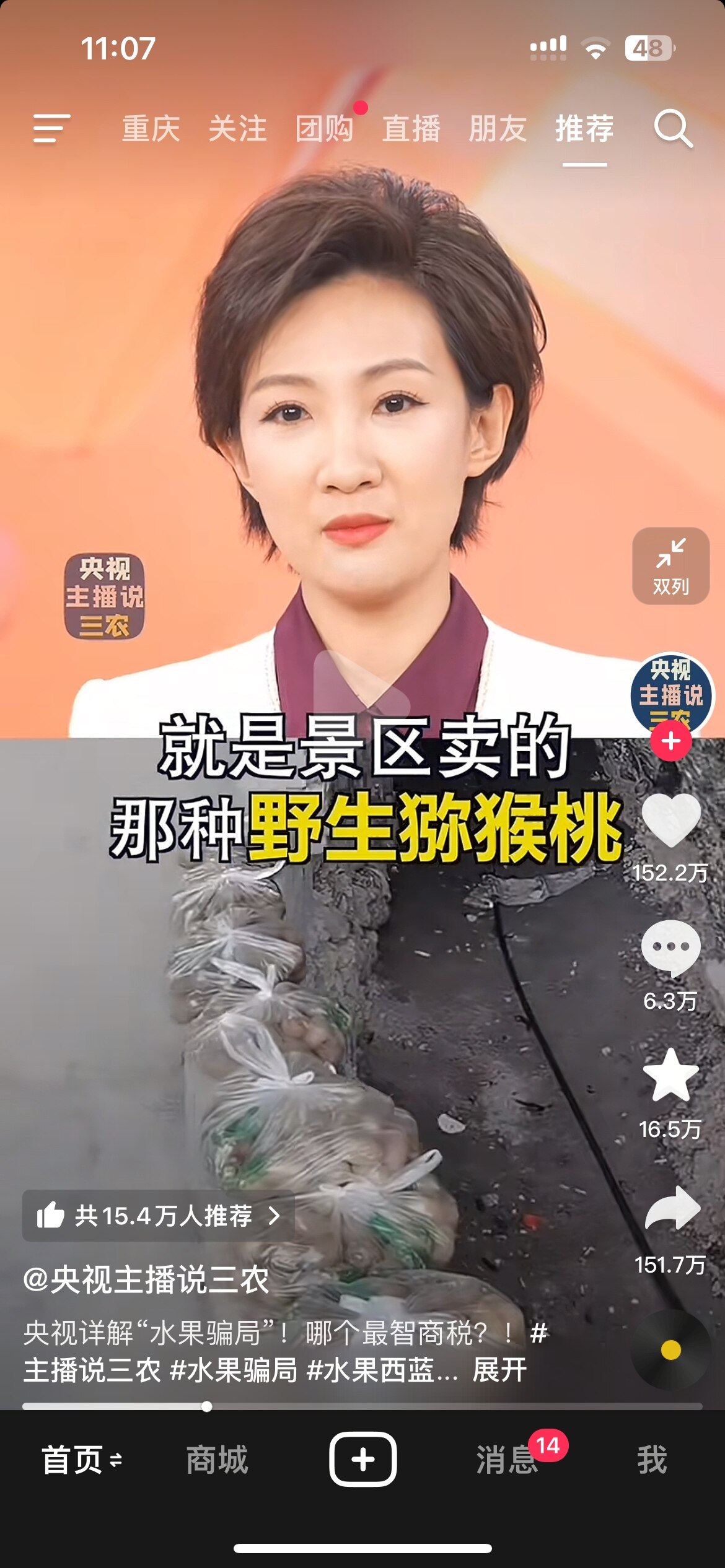Switch to the 直播 tab

(x=411, y=129)
